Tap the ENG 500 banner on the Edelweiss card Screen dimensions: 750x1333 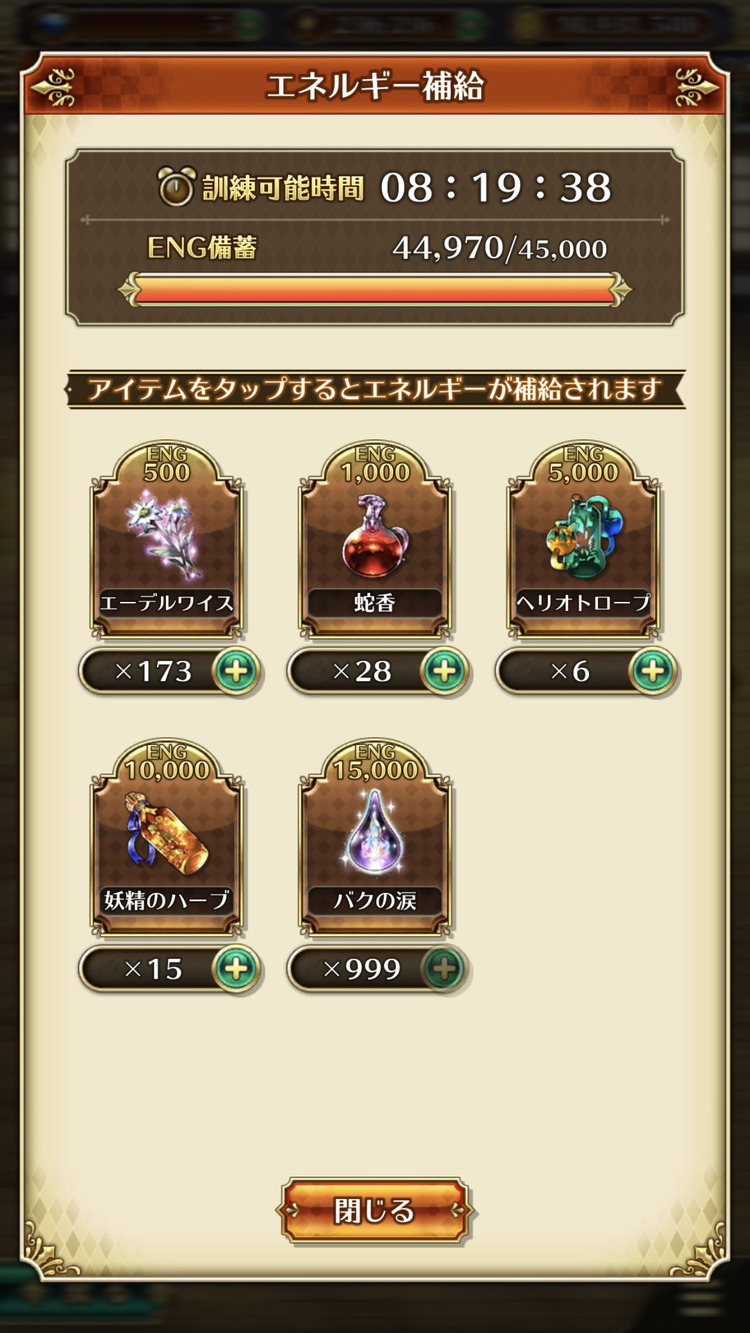point(168,461)
